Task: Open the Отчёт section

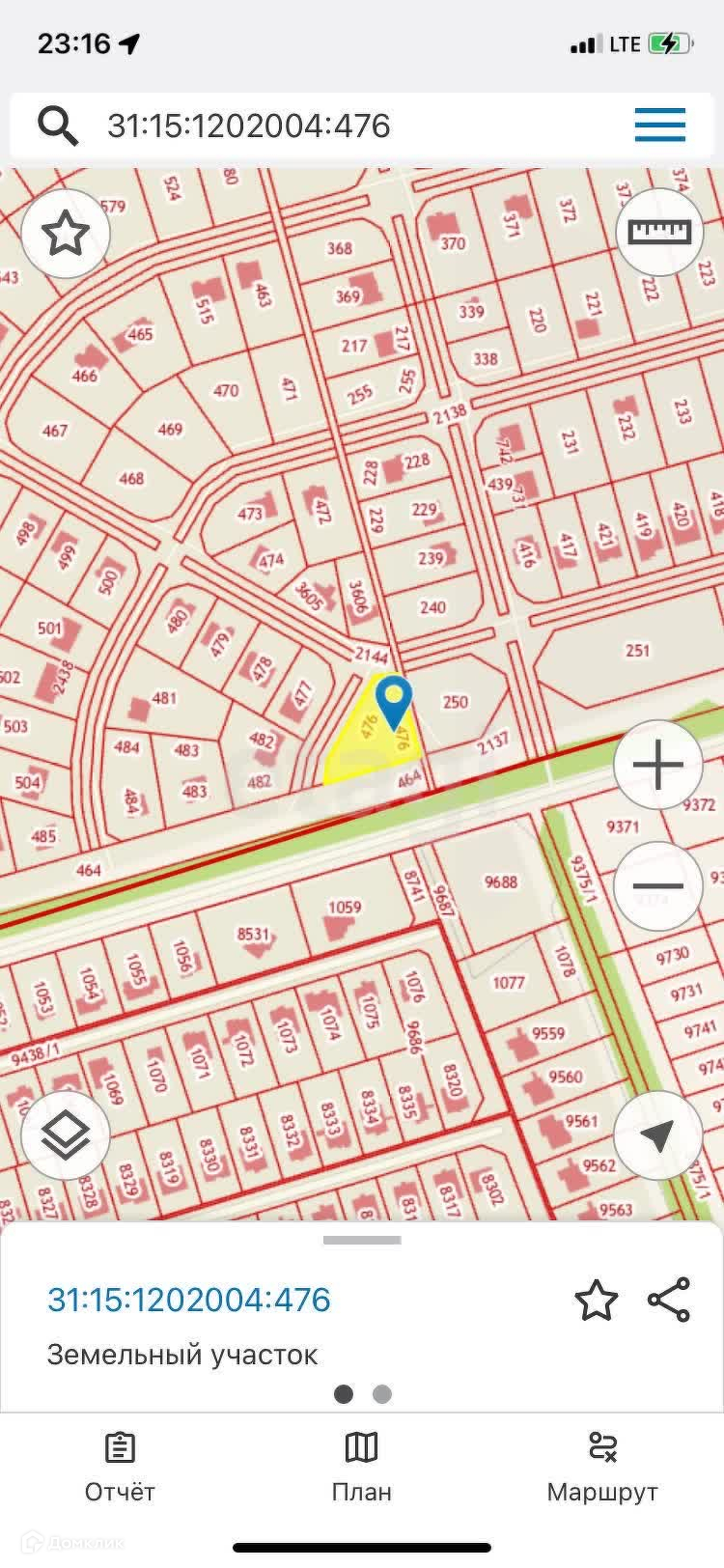Action: pyautogui.click(x=120, y=1468)
